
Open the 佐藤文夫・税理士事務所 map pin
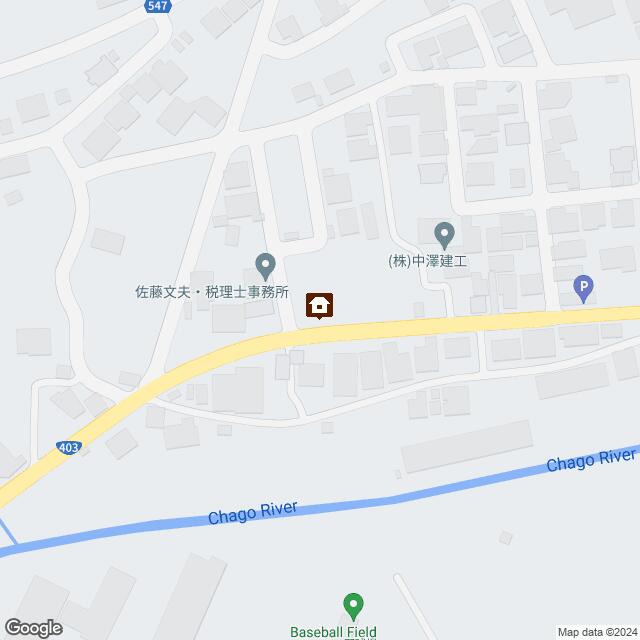[x=265, y=266]
